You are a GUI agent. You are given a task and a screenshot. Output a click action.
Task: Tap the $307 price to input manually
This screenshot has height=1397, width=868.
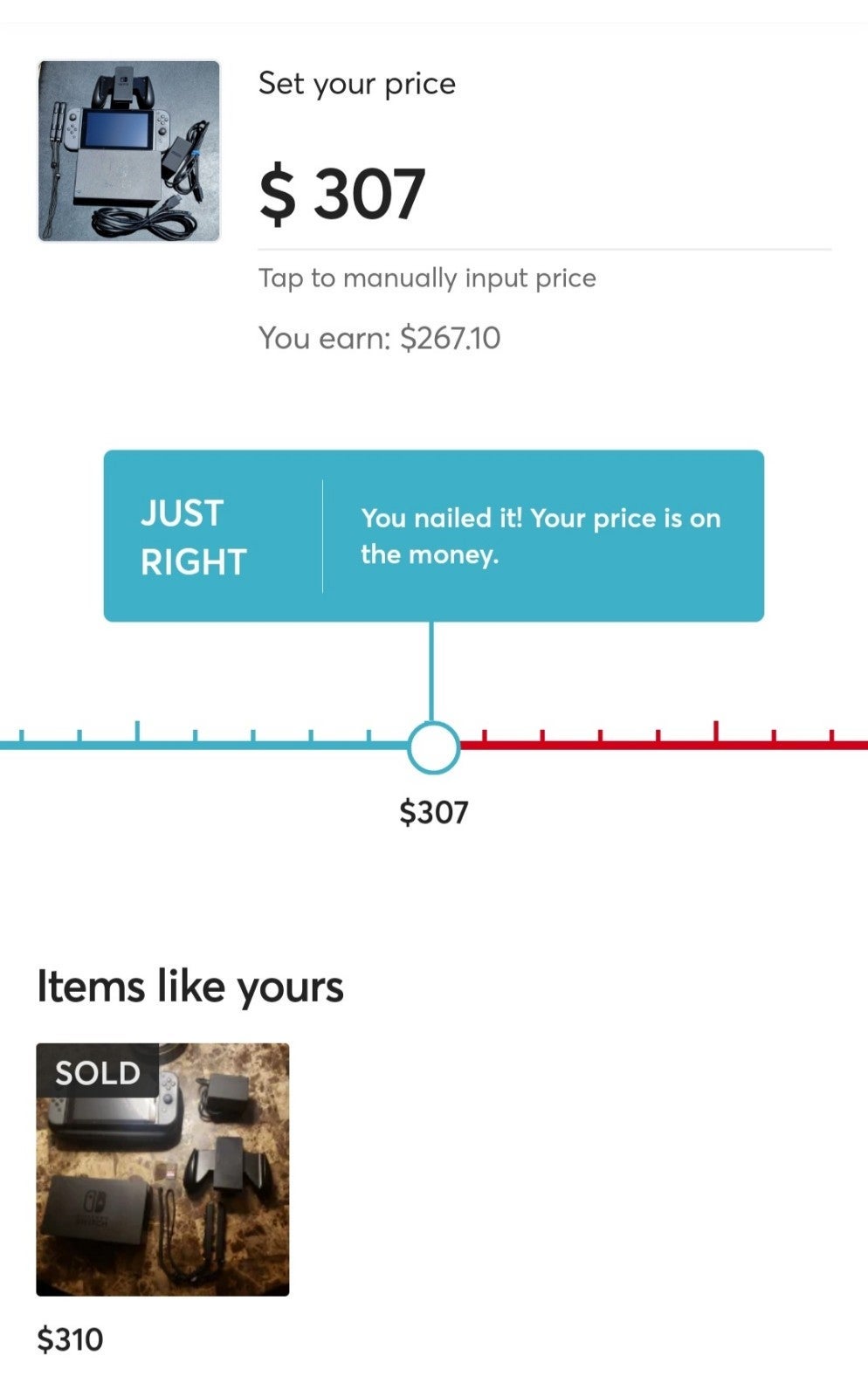342,194
